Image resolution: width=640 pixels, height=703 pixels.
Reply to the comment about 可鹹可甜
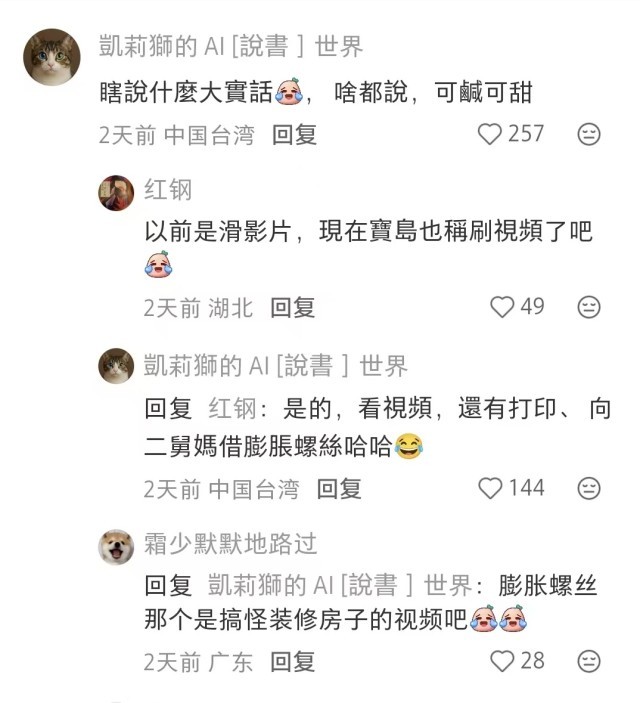pyautogui.click(x=295, y=135)
